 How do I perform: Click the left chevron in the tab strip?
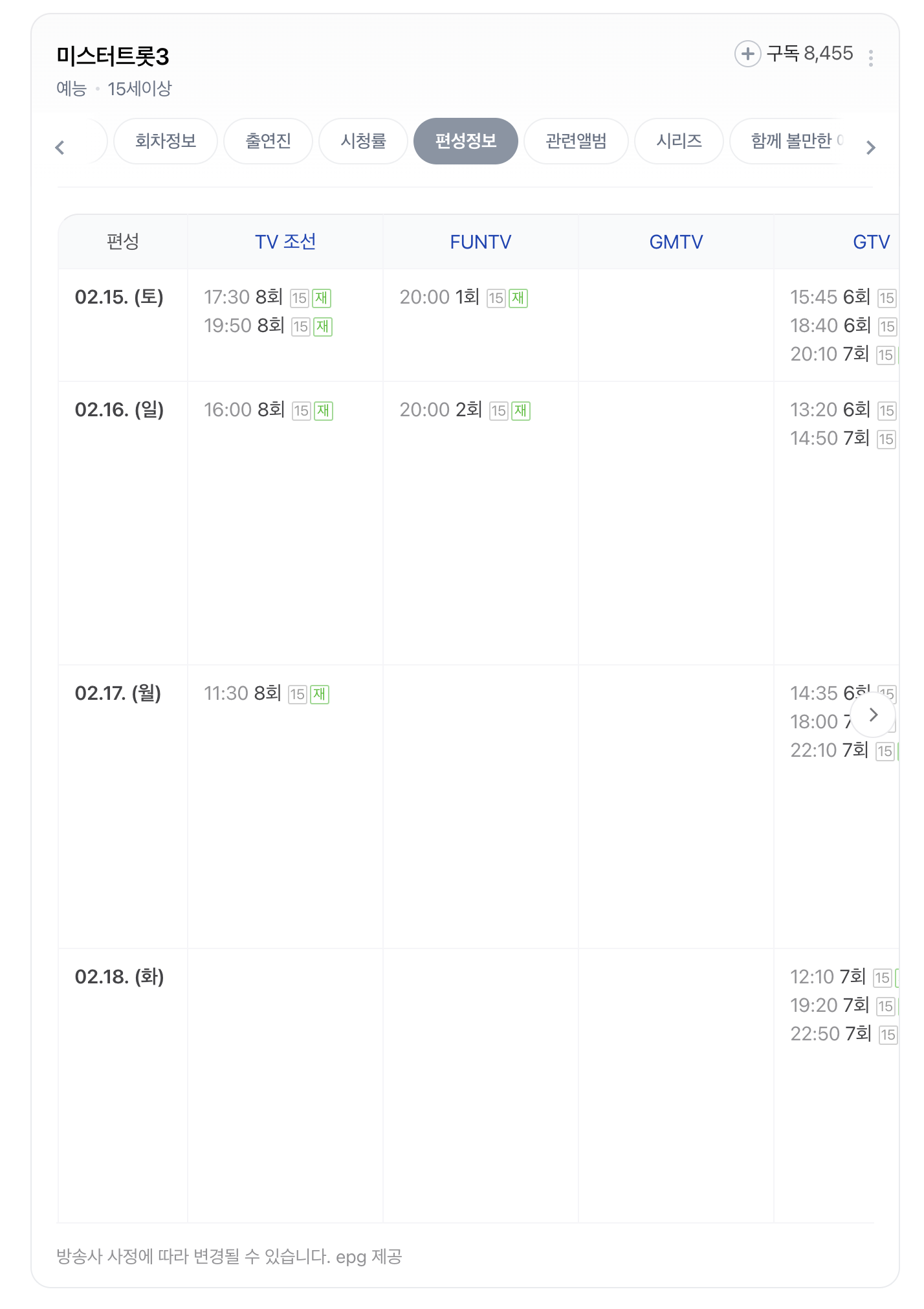pos(60,147)
